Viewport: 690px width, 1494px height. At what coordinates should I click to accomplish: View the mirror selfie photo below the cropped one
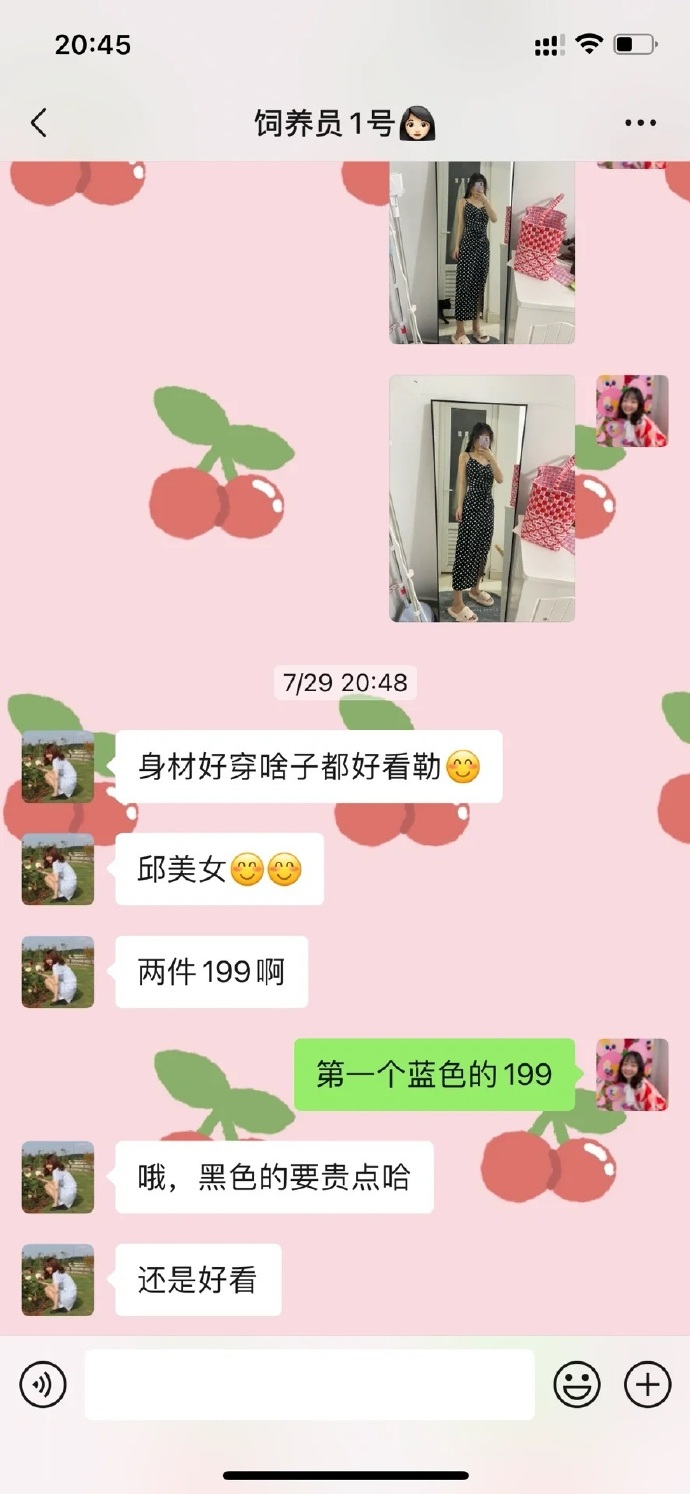(482, 498)
